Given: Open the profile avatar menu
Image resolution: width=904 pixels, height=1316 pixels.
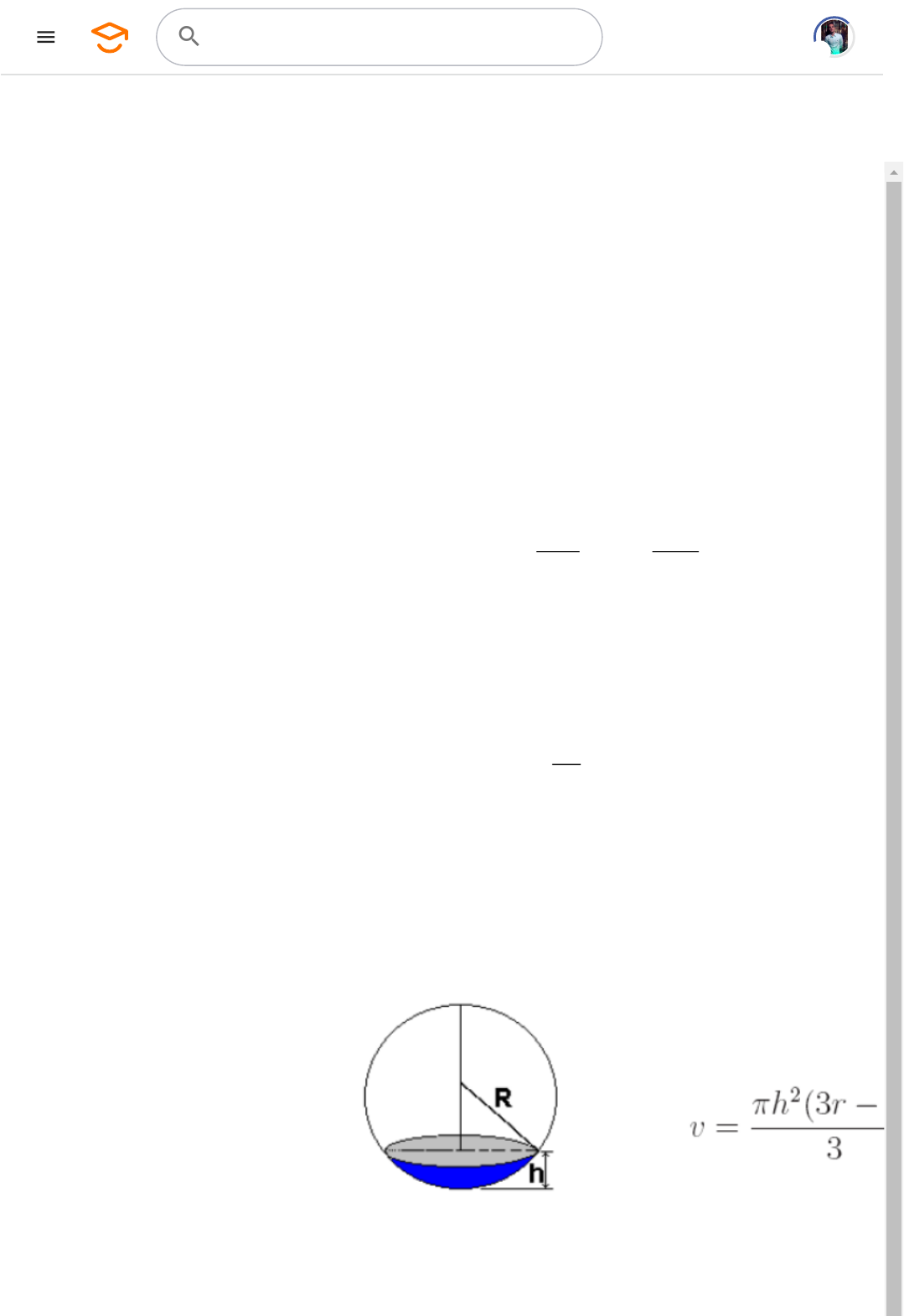Looking at the screenshot, I should [x=834, y=37].
